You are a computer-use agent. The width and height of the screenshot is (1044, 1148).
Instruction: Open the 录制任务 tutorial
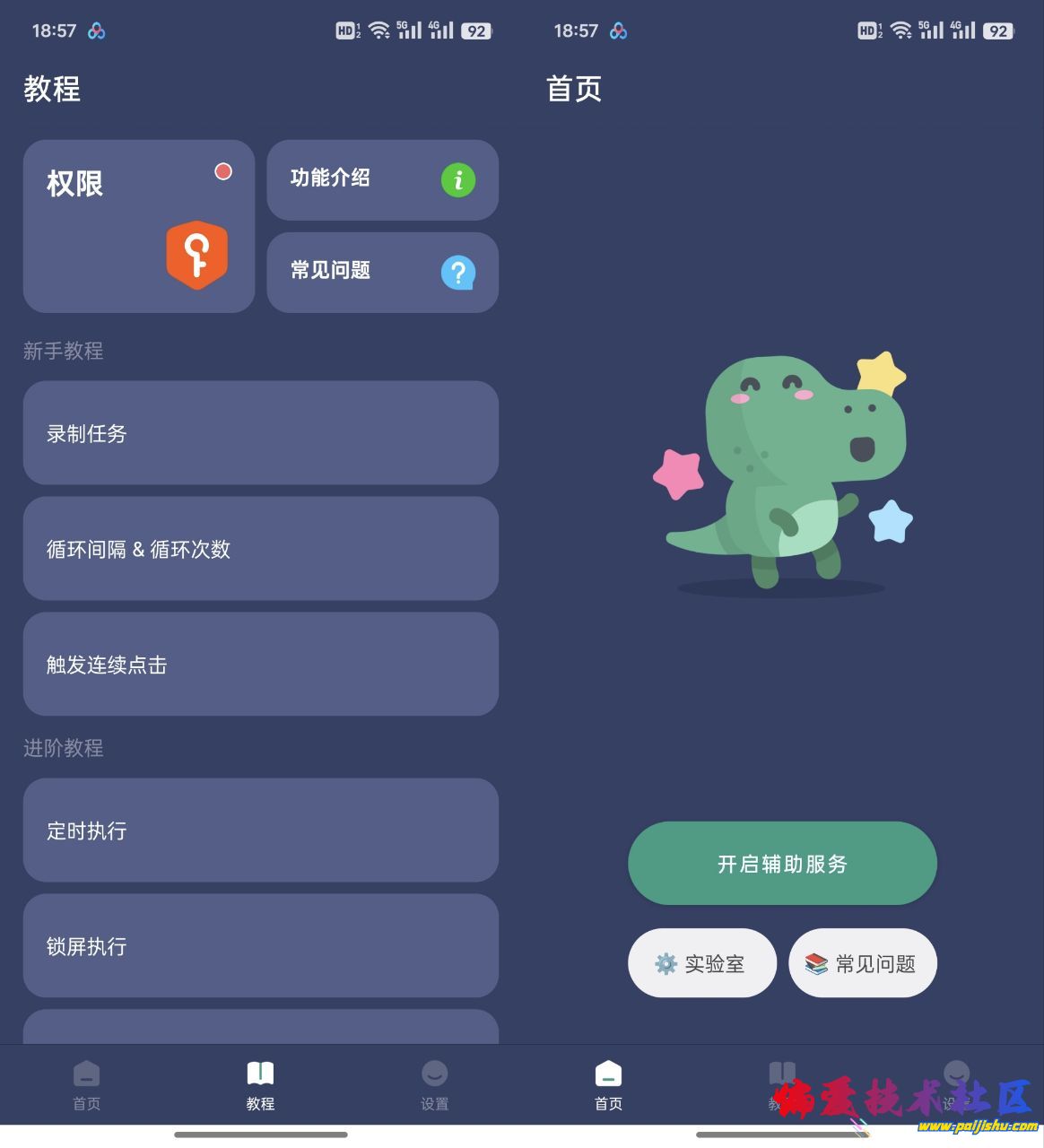[260, 433]
